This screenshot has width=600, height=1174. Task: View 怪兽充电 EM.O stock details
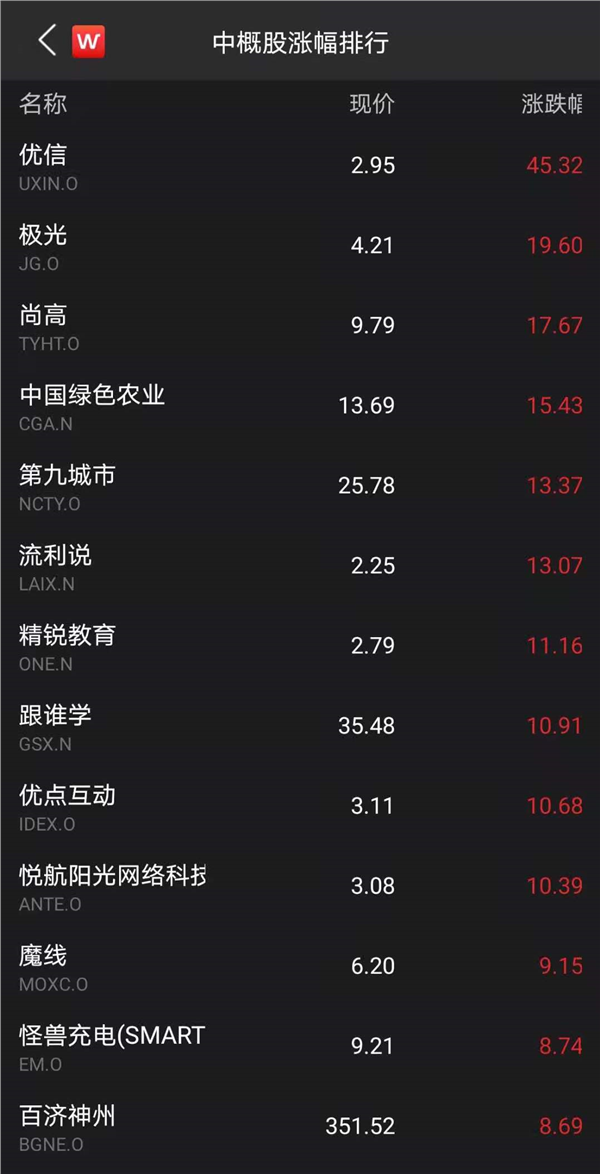click(300, 1046)
